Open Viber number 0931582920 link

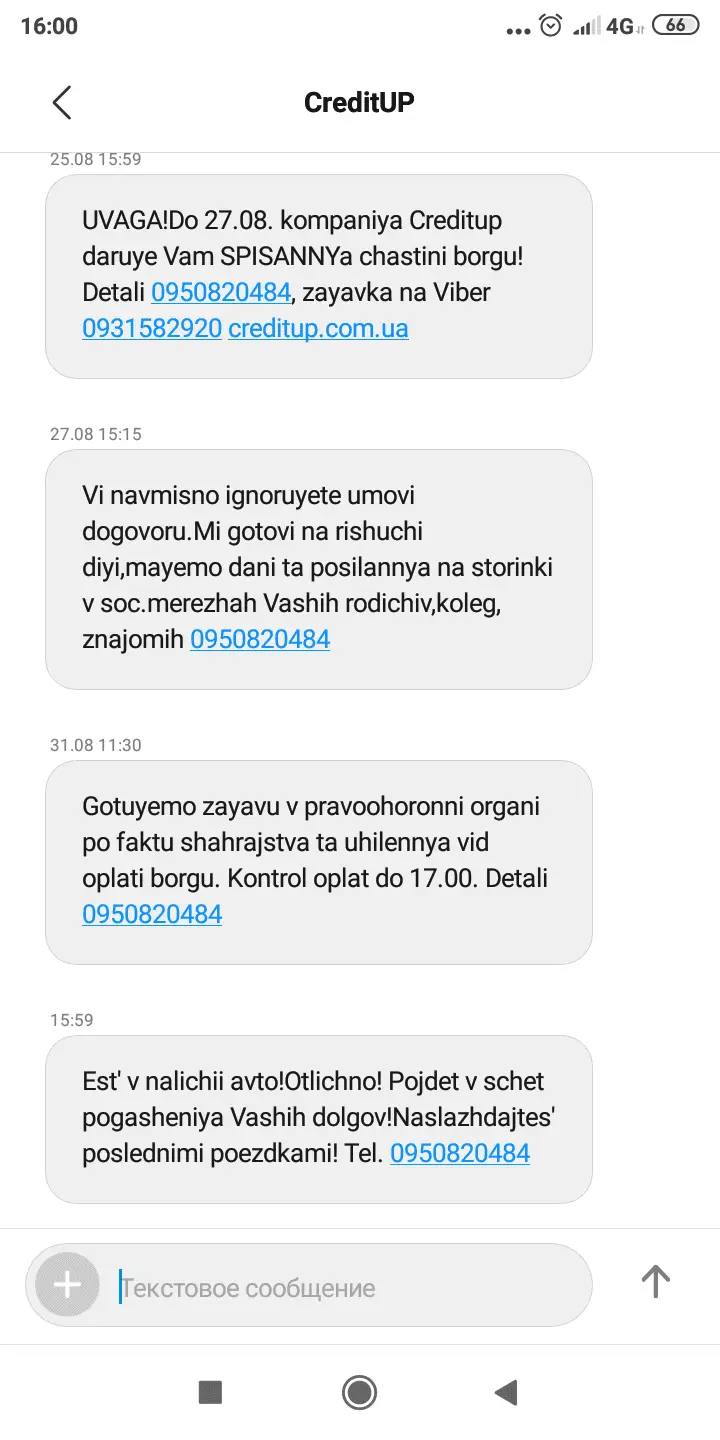tap(152, 328)
